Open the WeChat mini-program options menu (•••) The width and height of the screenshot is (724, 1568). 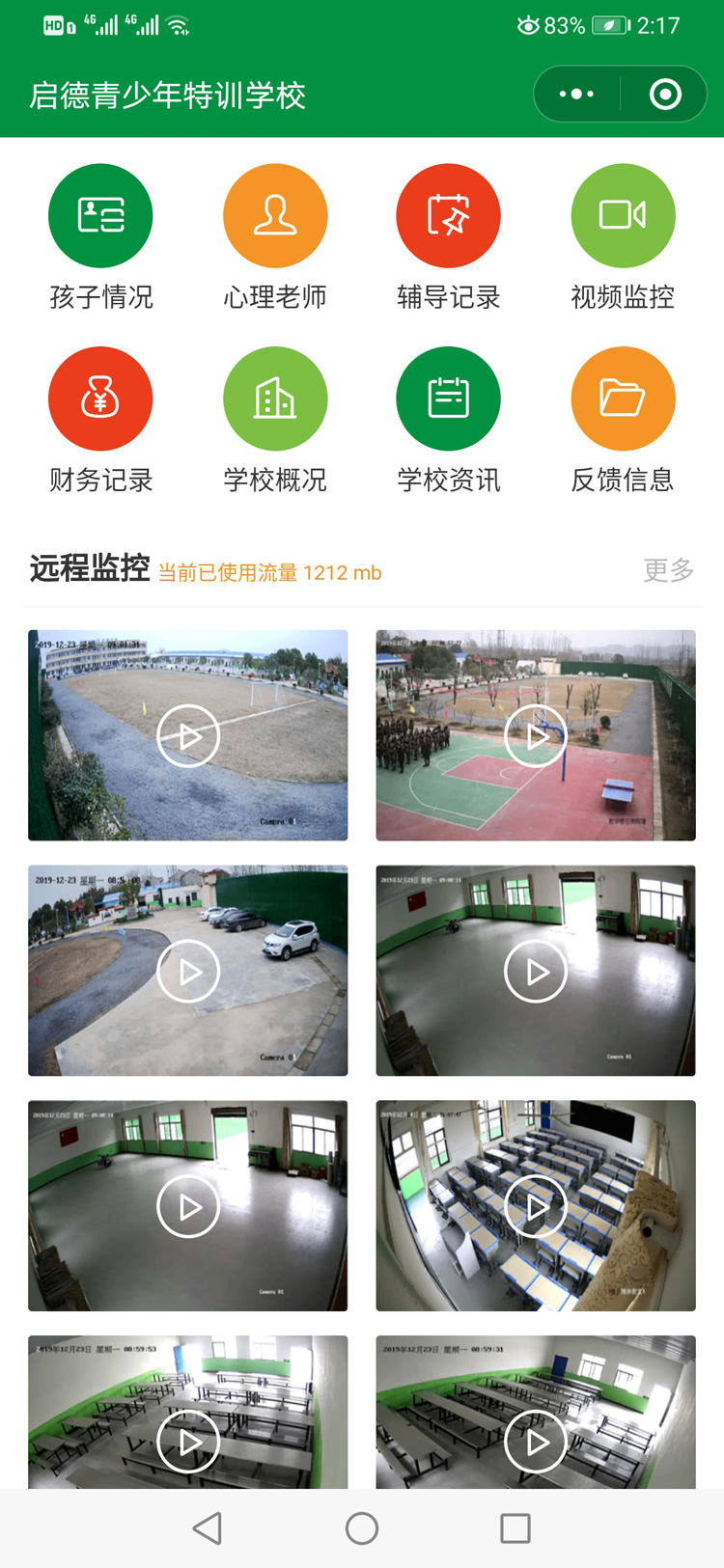point(576,94)
